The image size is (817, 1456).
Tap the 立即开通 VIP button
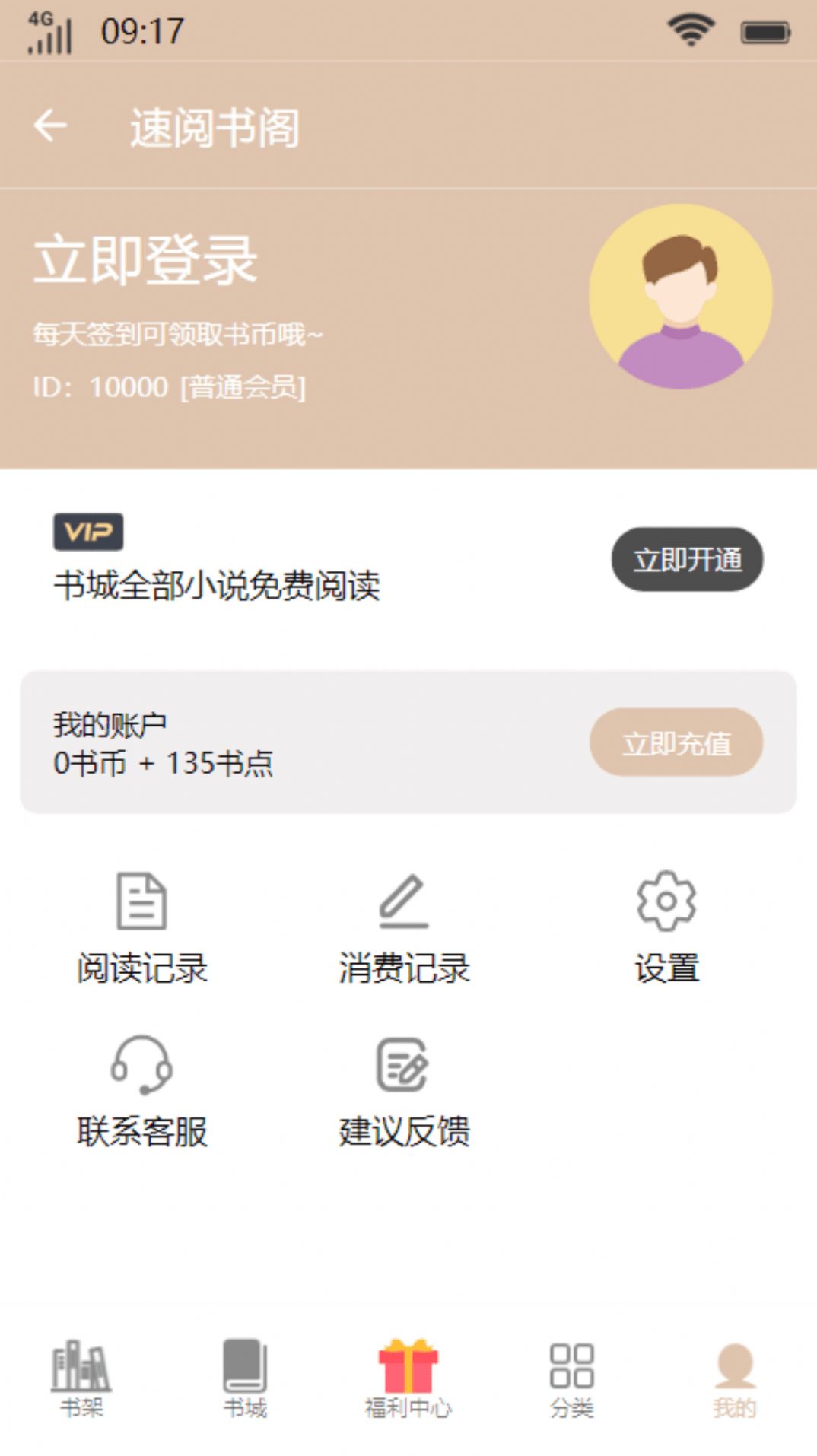[687, 559]
